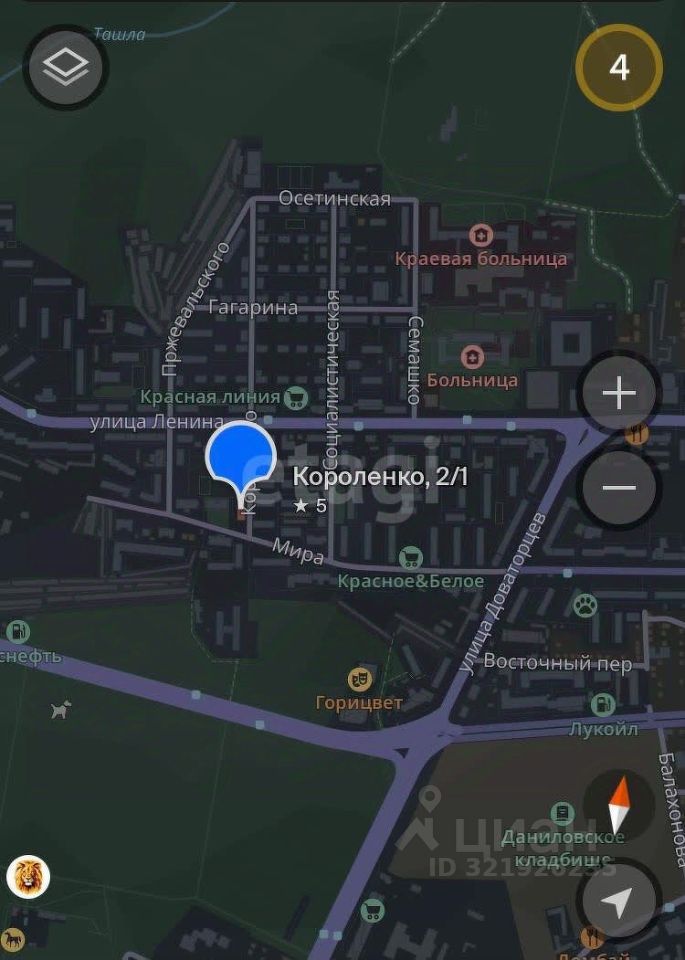
Task: Select the blue pin at Короленко, 2/1
Action: pyautogui.click(x=240, y=457)
